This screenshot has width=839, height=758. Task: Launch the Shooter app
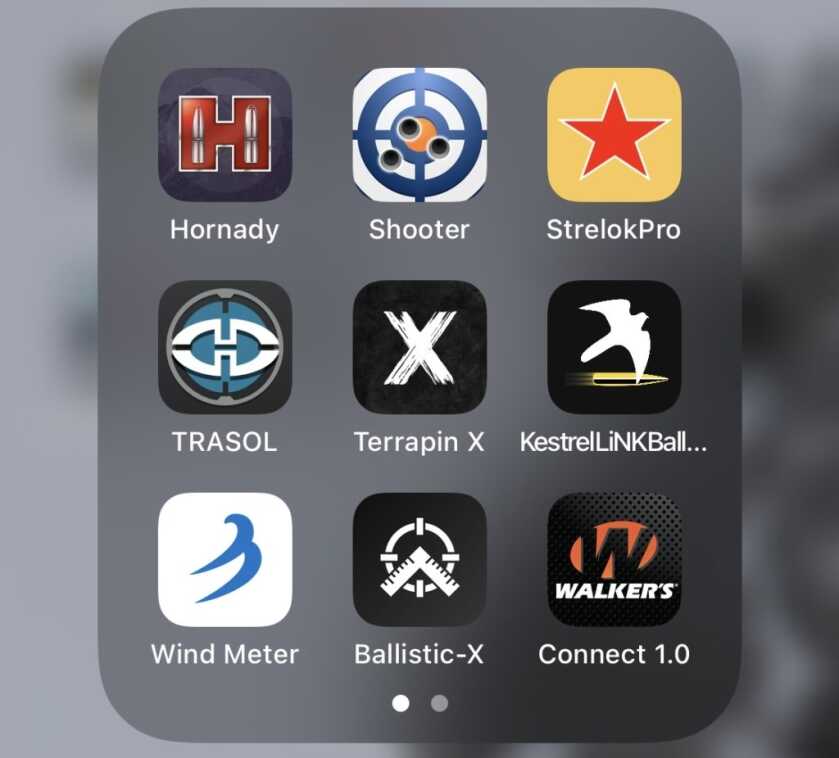419,135
